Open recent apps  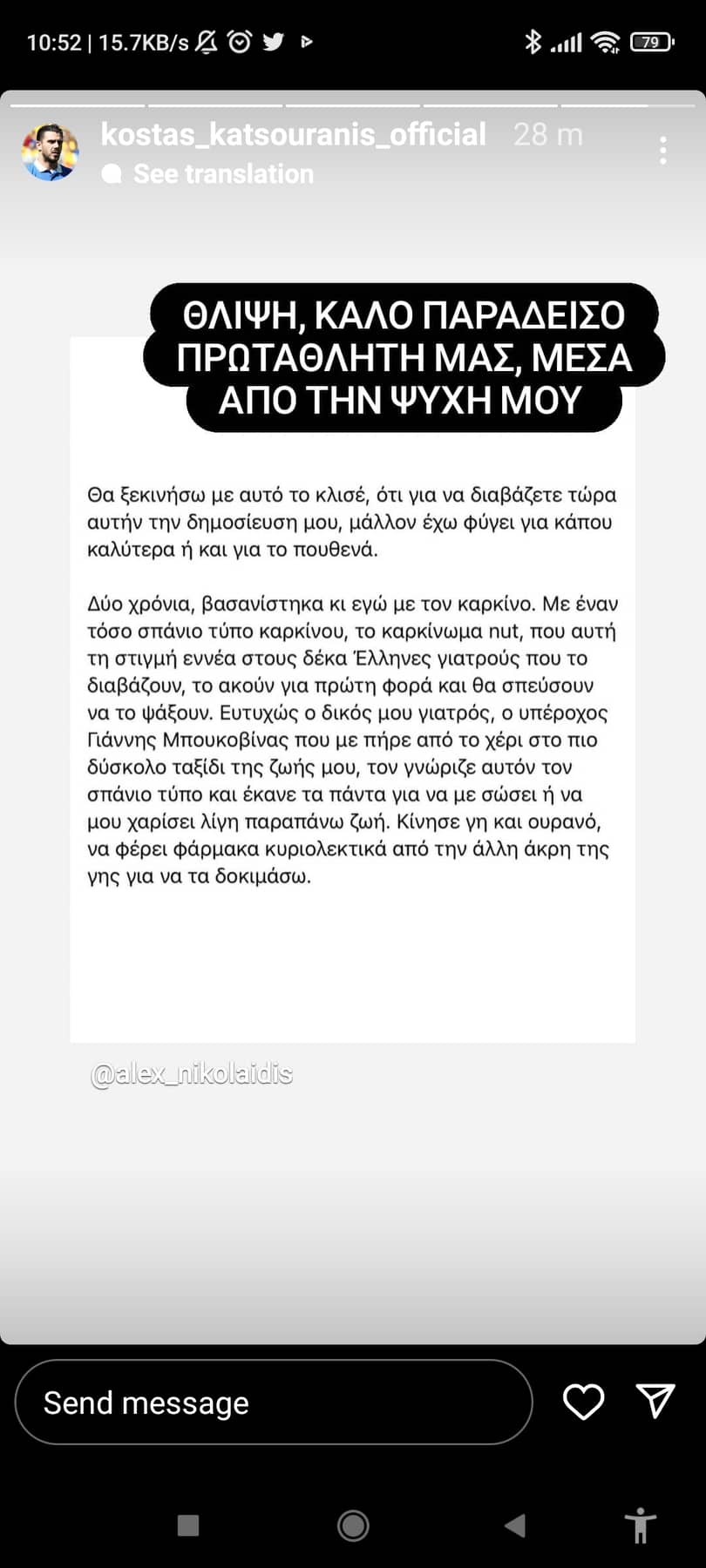(x=188, y=1525)
